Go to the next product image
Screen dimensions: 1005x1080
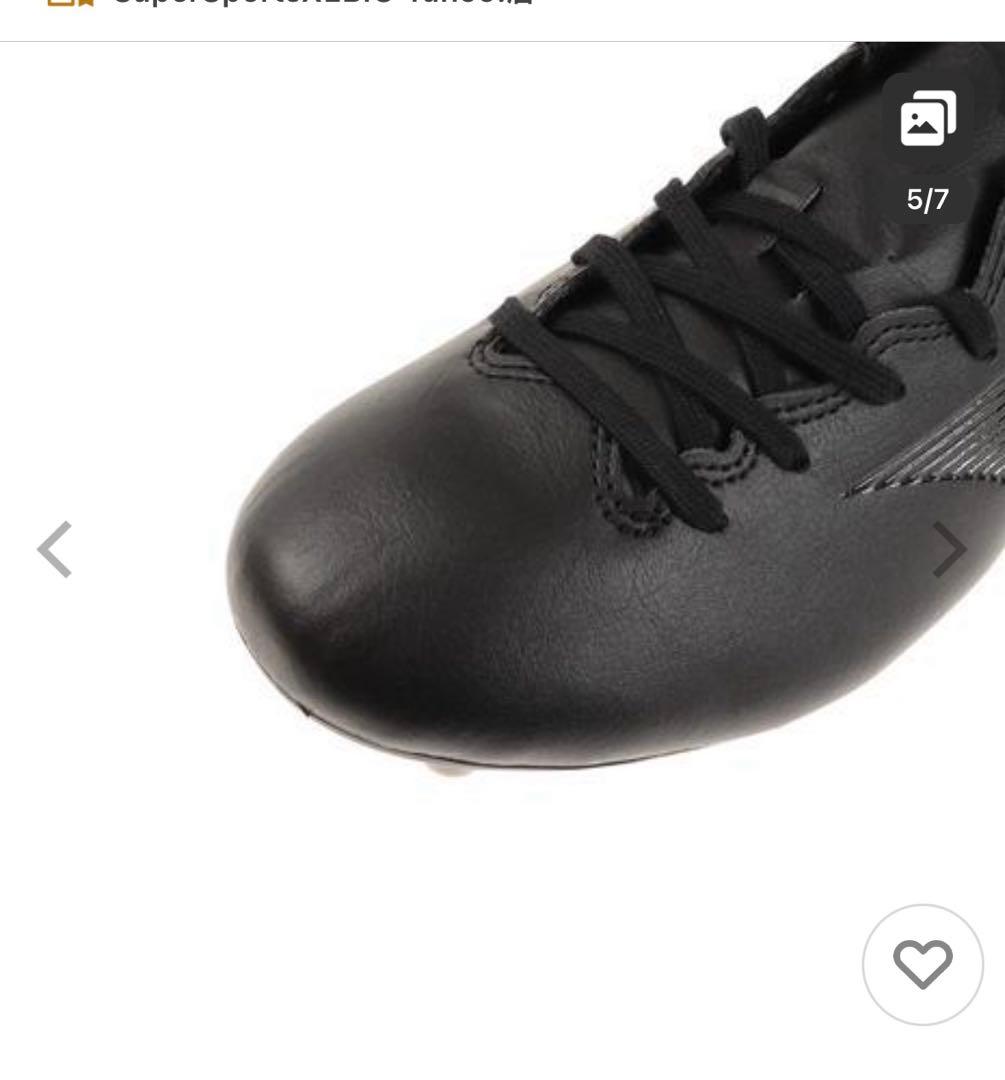coord(948,549)
